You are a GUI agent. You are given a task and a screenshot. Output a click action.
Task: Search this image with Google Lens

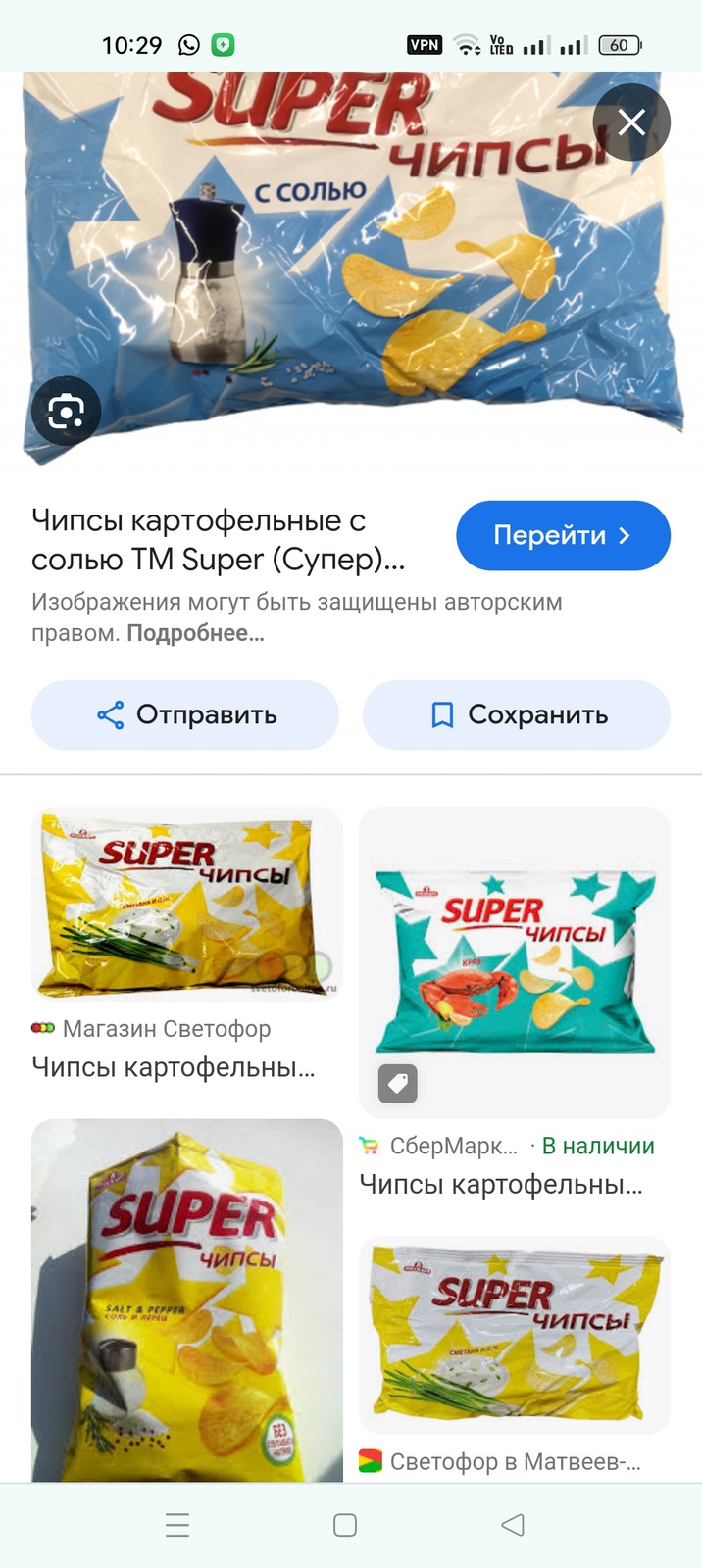67,412
